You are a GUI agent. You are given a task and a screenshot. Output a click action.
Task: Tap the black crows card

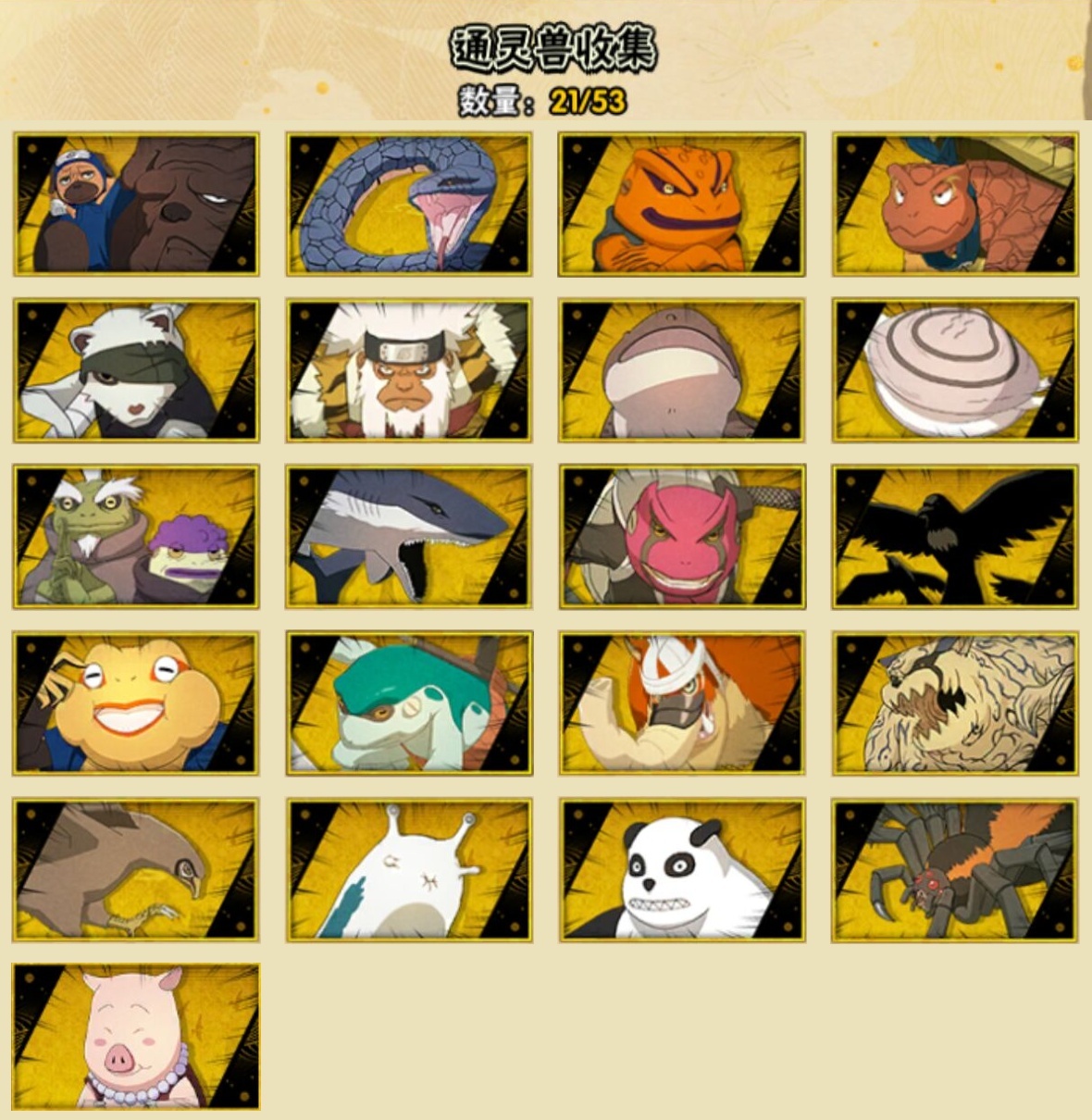click(955, 537)
